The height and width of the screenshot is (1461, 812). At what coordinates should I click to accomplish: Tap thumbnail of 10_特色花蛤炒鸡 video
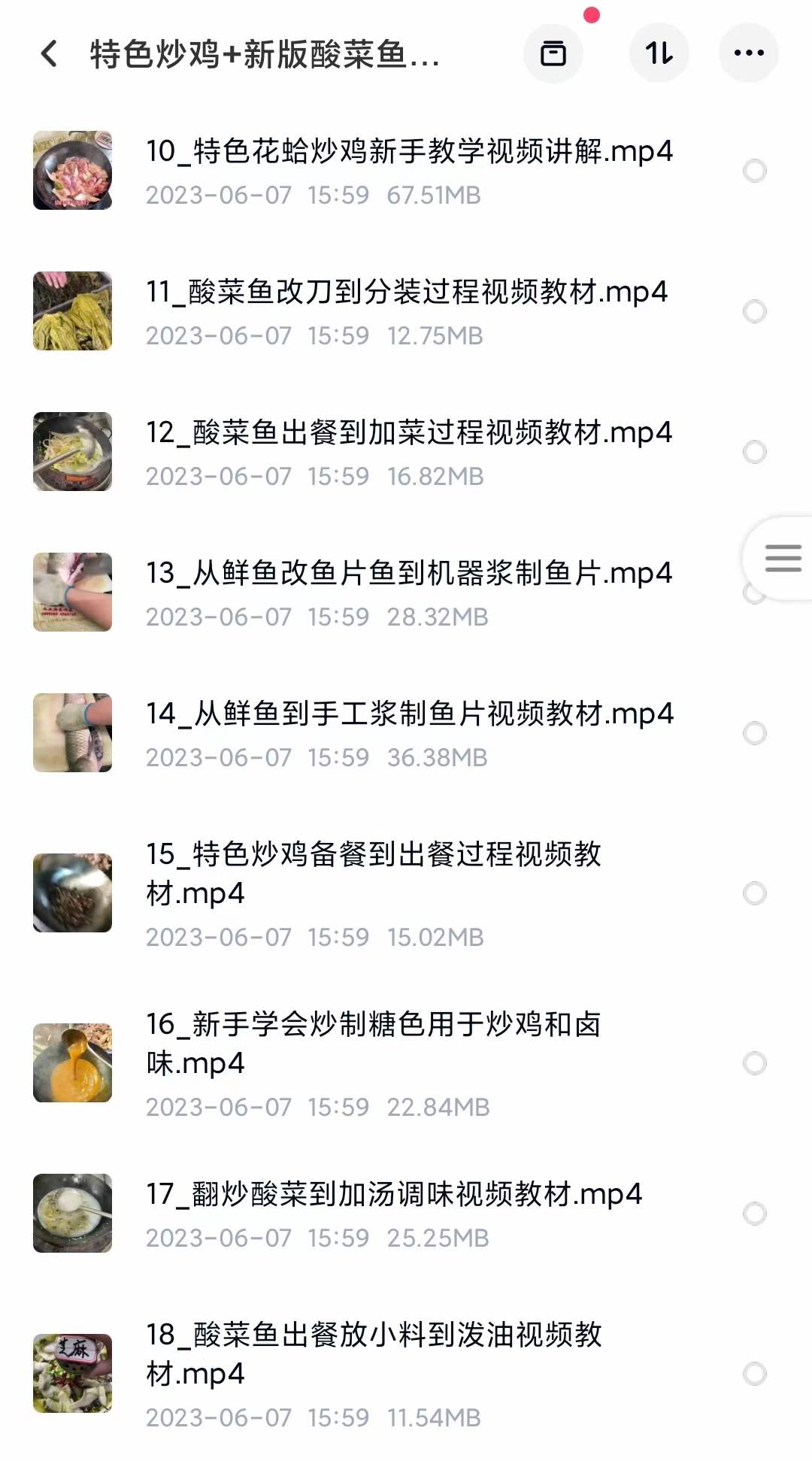(72, 171)
